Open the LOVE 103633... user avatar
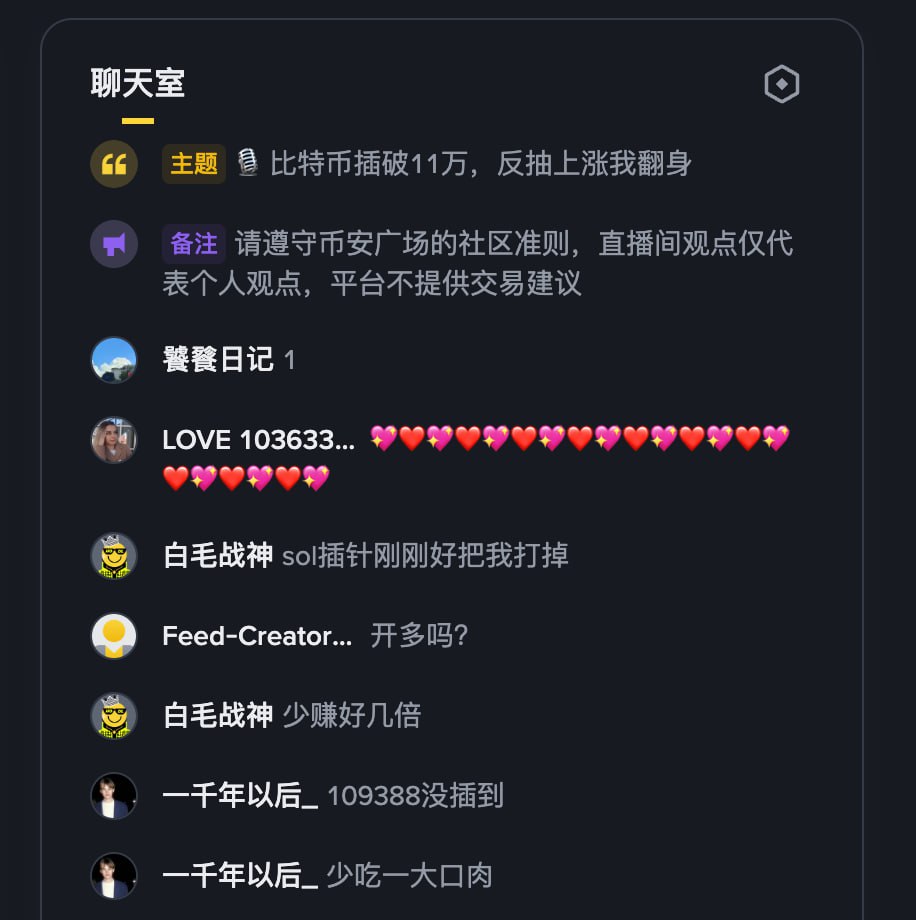The image size is (916, 920). click(x=114, y=440)
